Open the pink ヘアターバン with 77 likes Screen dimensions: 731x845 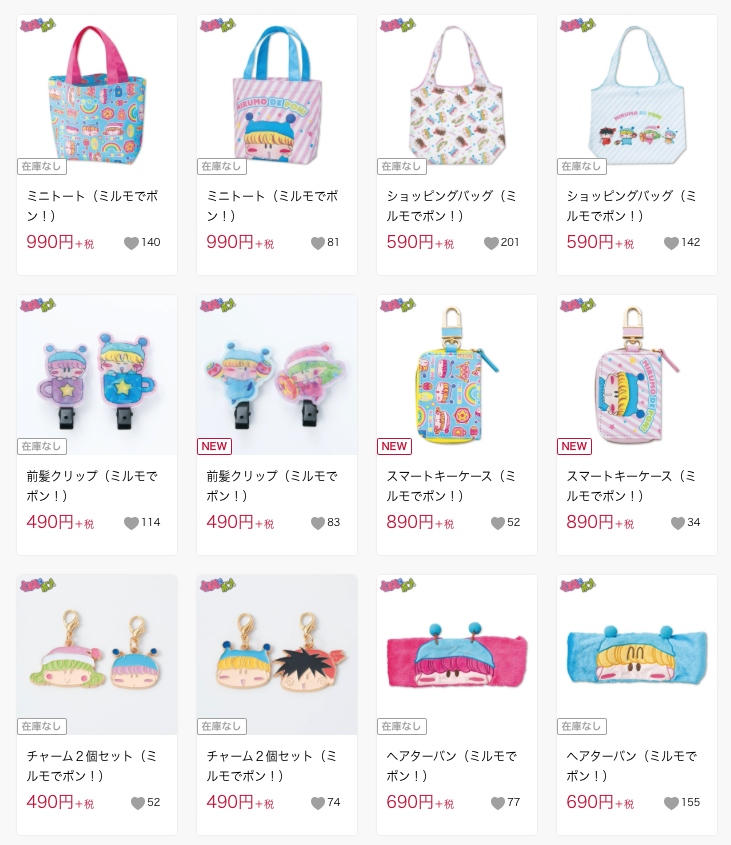point(457,657)
